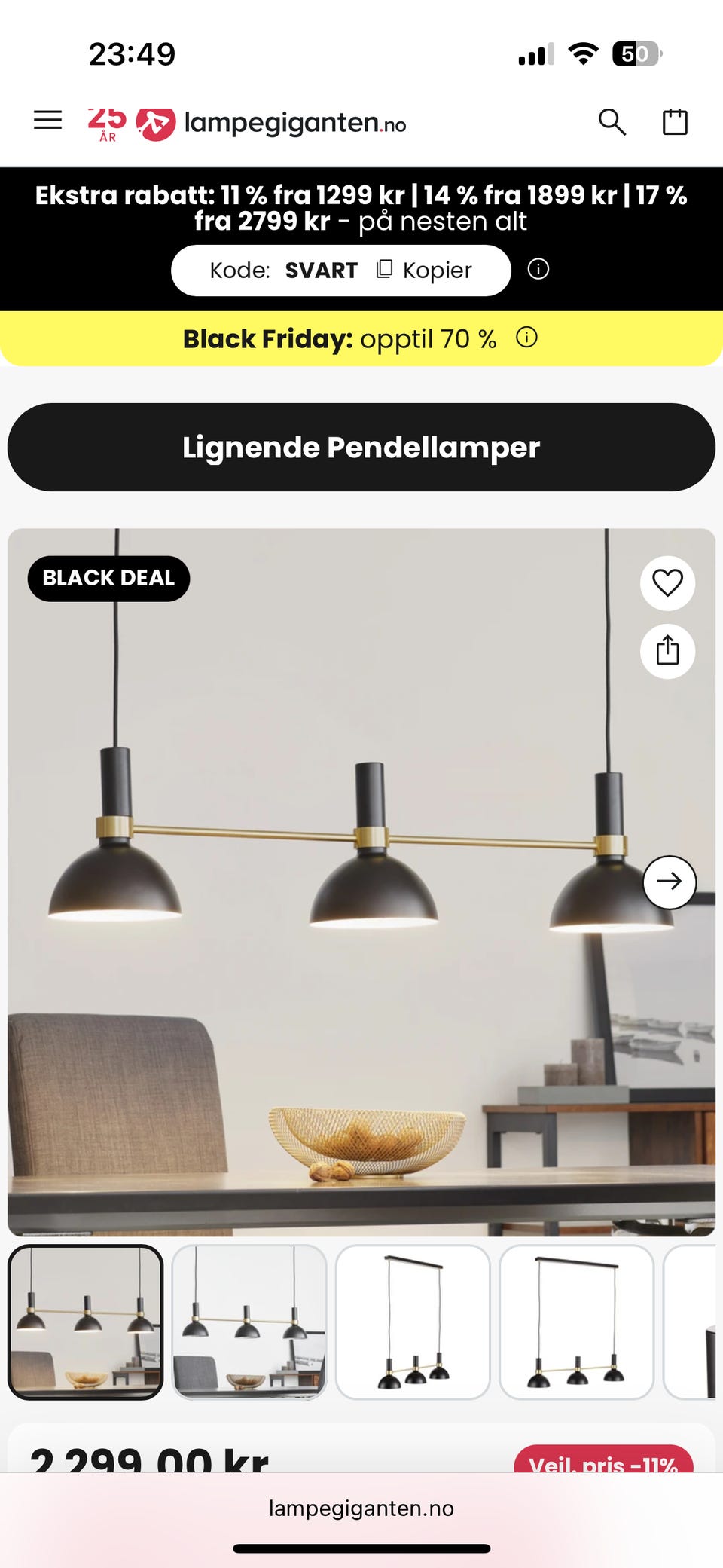Open the shopping bag icon
This screenshot has height=1568, width=723.
(x=673, y=121)
